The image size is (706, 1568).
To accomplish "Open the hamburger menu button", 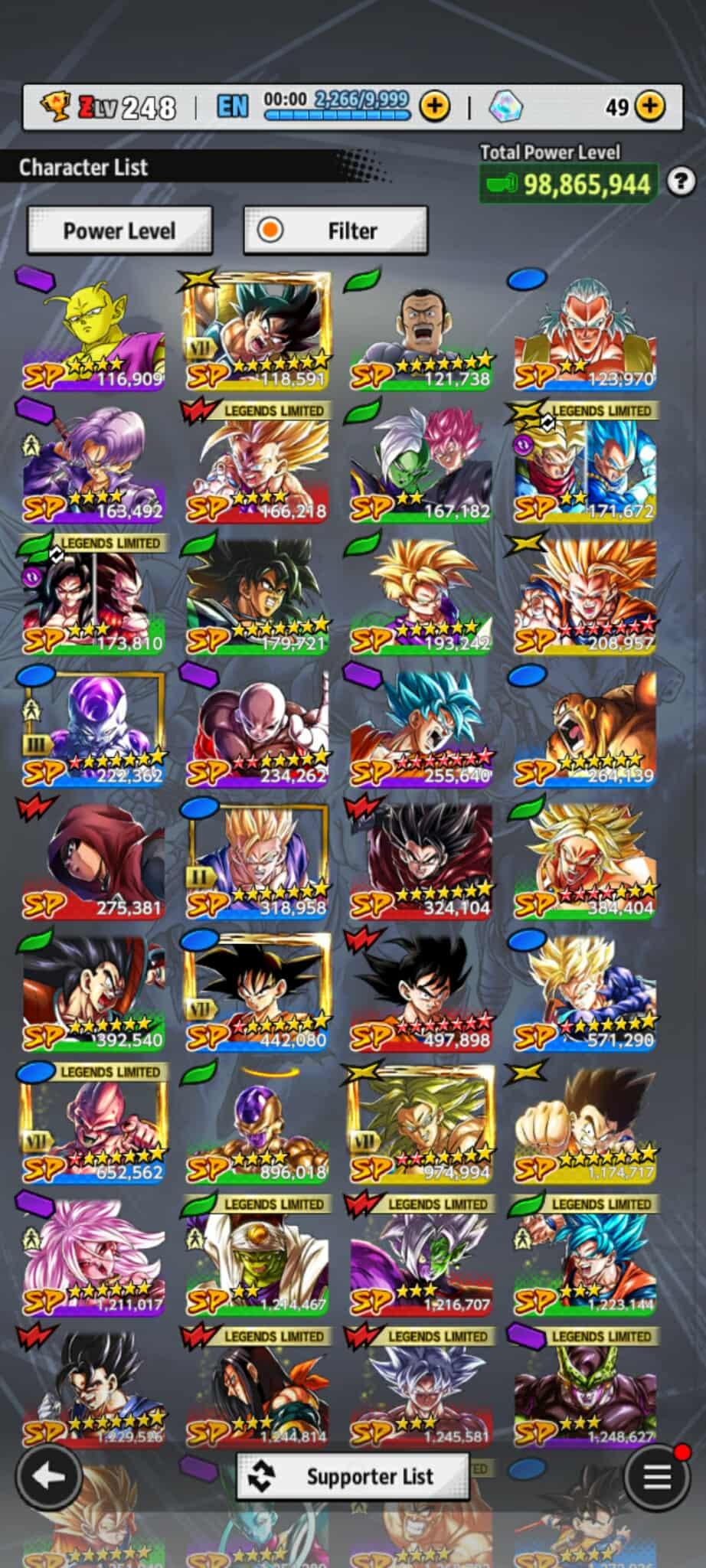I will 657,1476.
